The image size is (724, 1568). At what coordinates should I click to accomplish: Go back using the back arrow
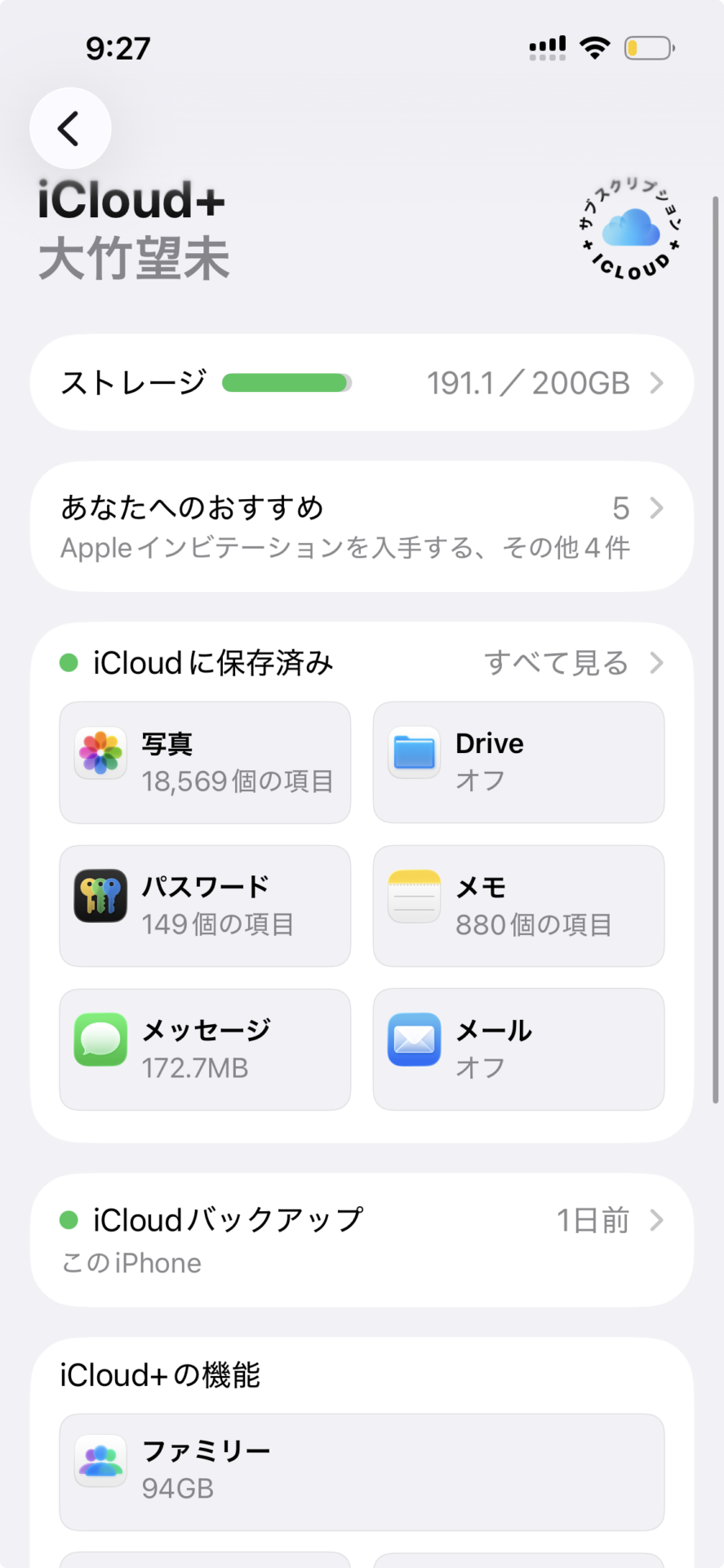pyautogui.click(x=70, y=128)
